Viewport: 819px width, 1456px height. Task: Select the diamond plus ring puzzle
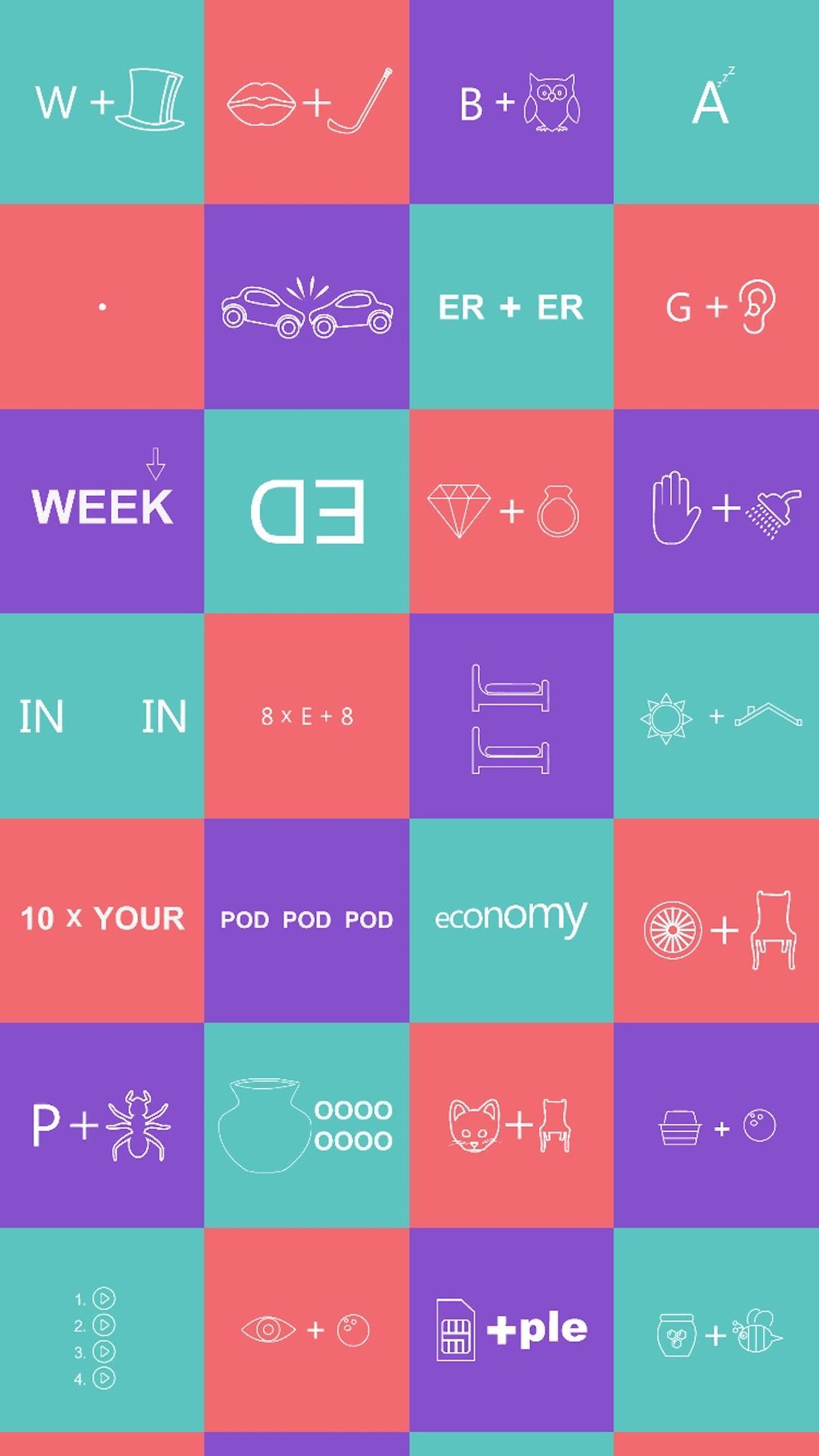511,511
